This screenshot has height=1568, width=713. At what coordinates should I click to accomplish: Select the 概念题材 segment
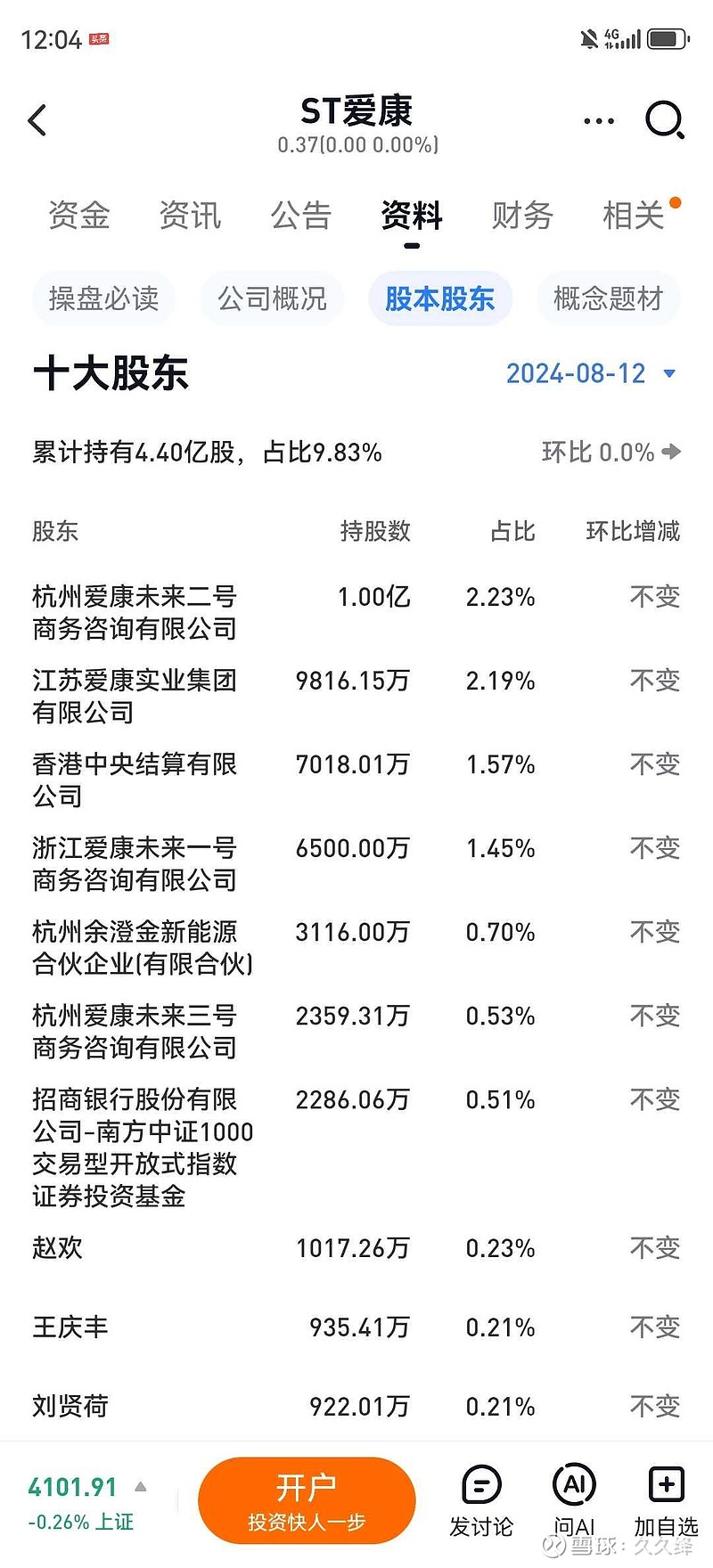click(x=608, y=298)
